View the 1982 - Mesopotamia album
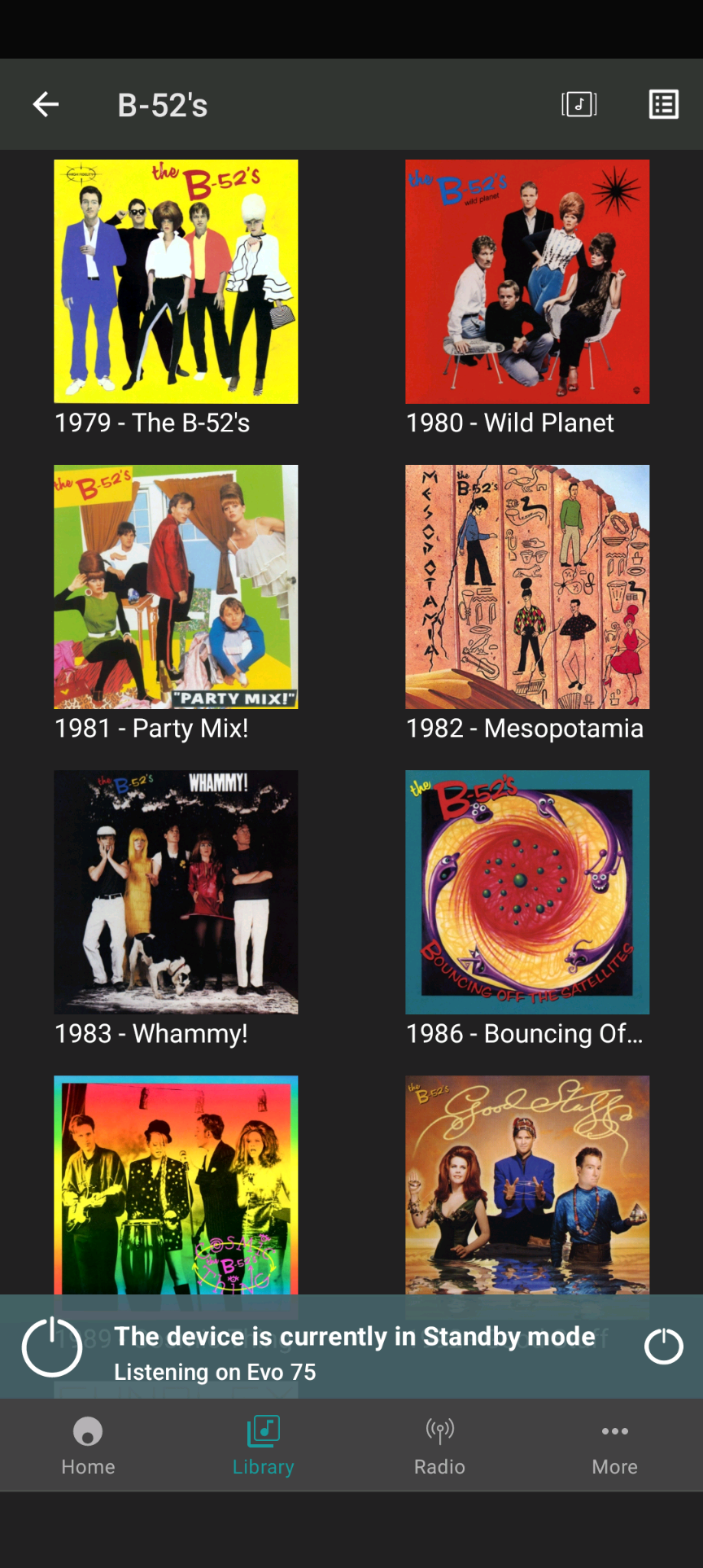The width and height of the screenshot is (703, 1568). (x=527, y=587)
